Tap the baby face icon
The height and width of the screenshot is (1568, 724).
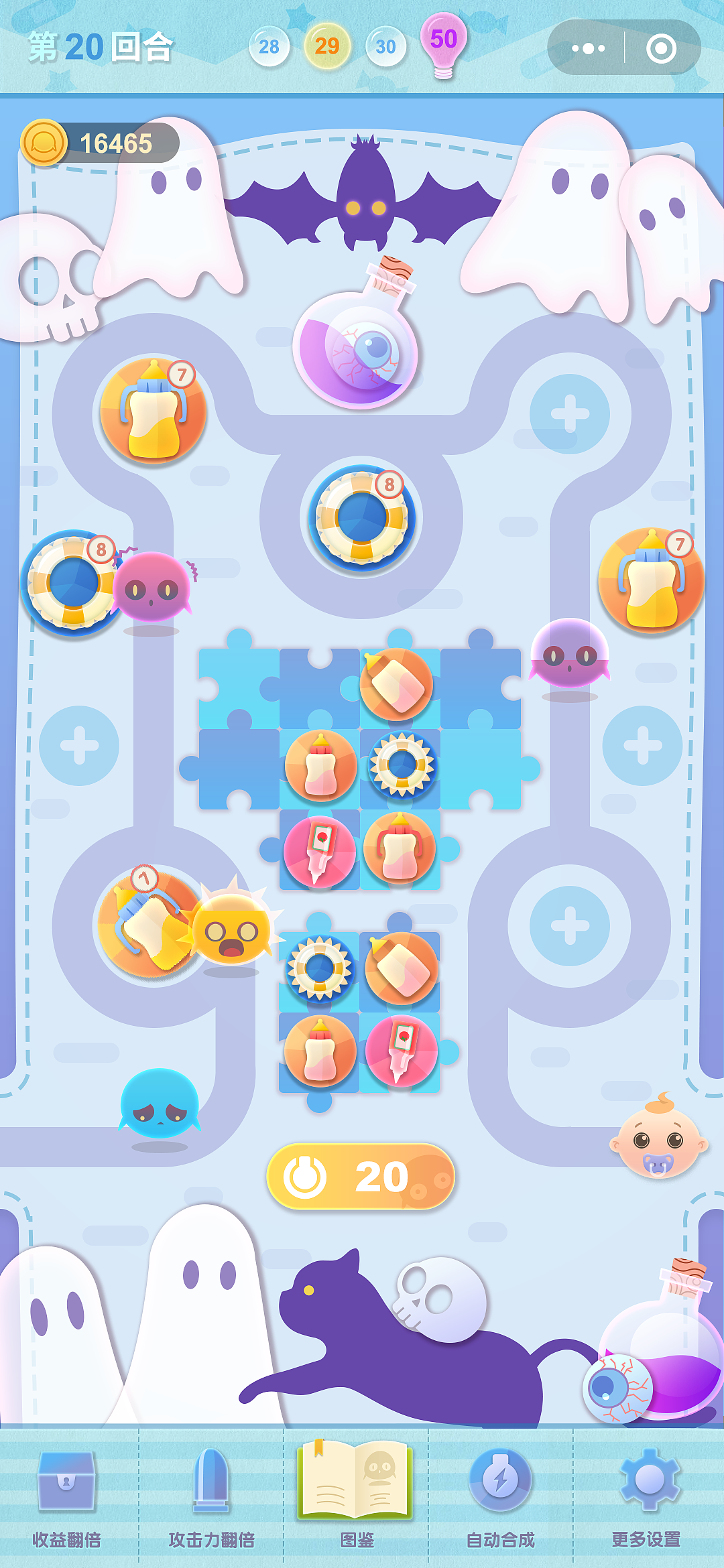[x=659, y=1138]
